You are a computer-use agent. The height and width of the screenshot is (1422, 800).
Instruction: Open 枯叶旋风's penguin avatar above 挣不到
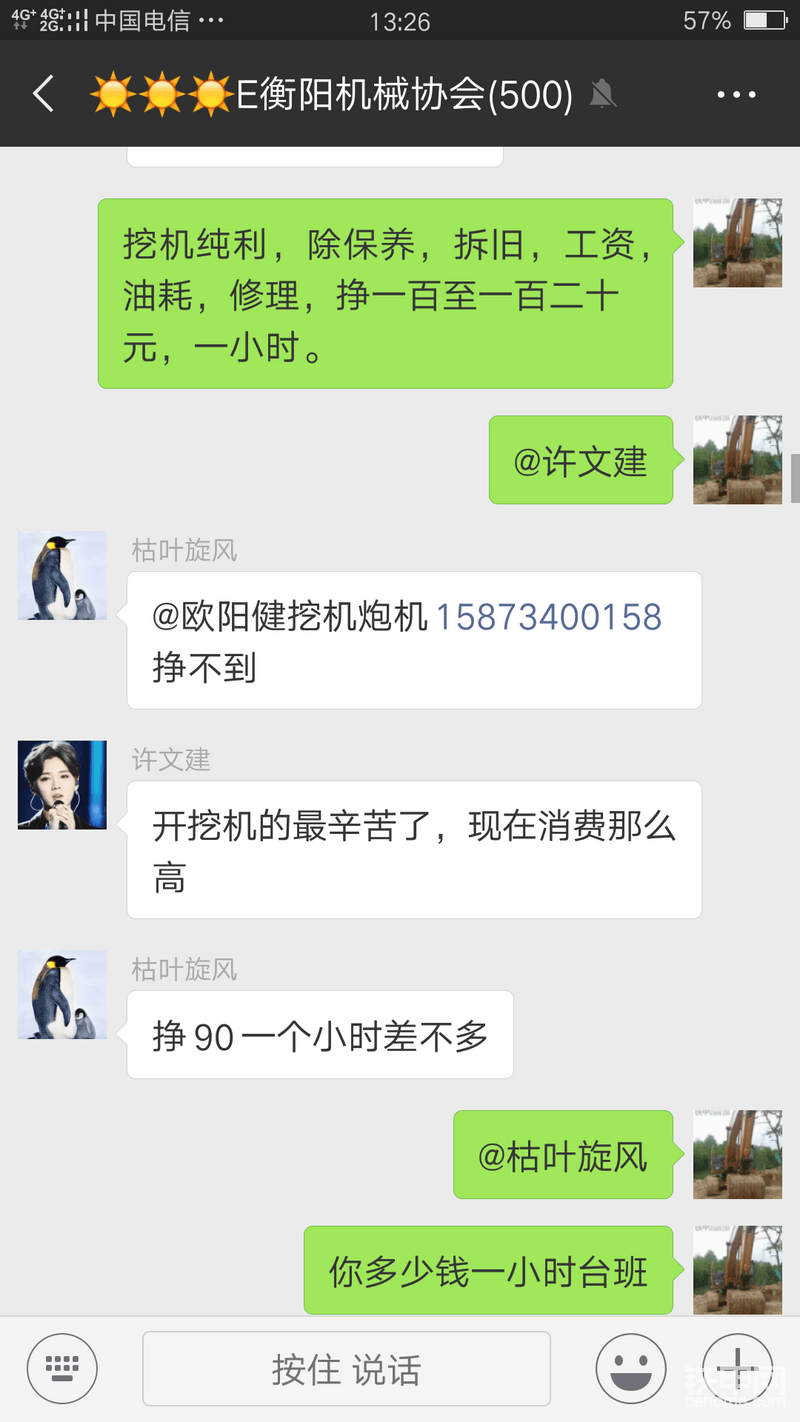coord(62,575)
